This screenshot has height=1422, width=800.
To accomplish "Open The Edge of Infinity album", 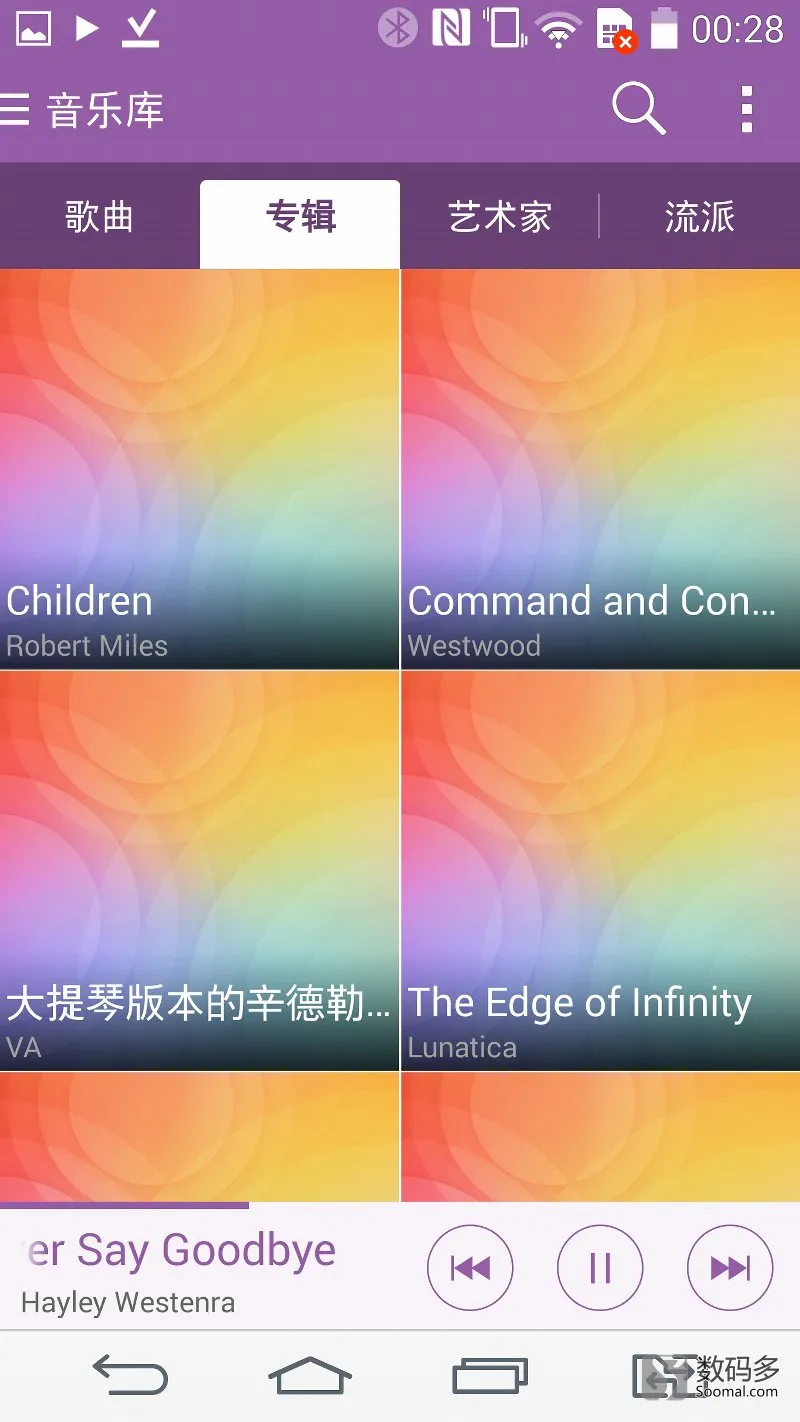I will 600,870.
